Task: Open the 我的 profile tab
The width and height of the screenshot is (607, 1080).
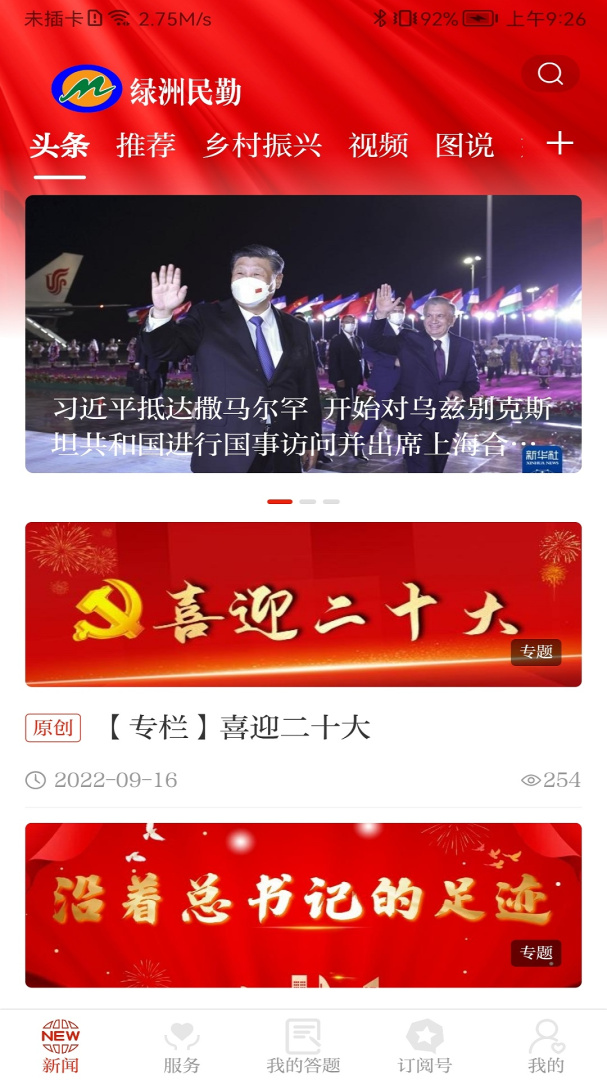Action: pyautogui.click(x=546, y=1046)
